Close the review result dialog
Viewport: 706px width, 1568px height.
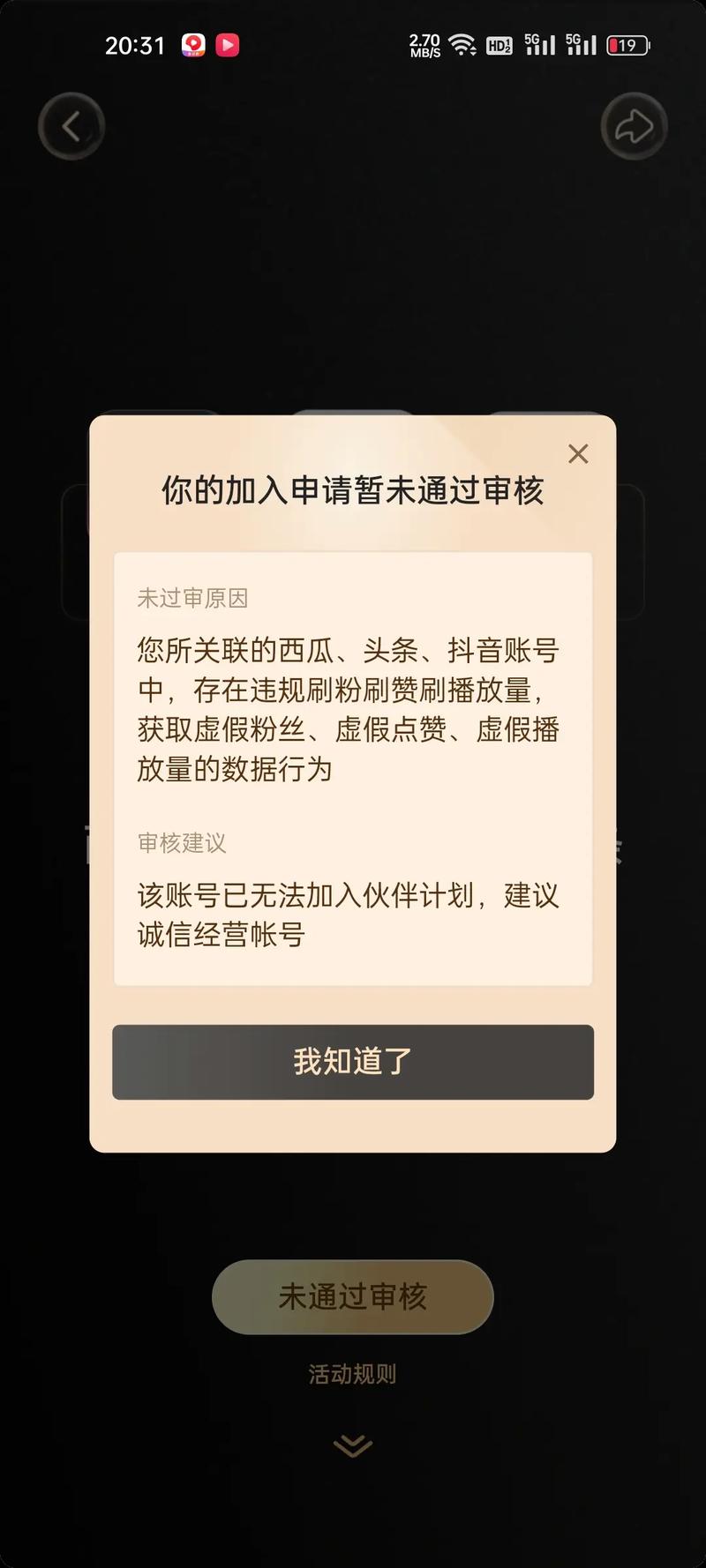pos(578,453)
